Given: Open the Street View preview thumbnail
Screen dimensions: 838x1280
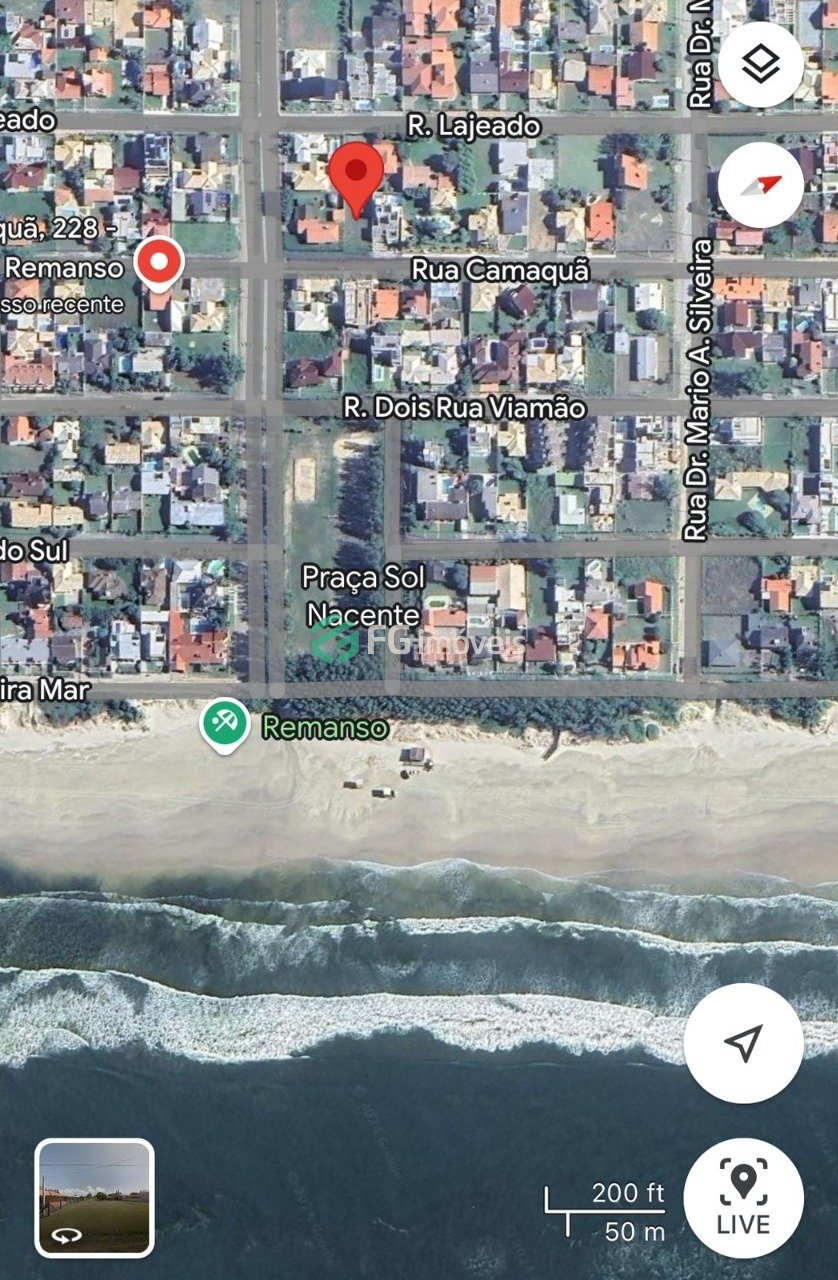Looking at the screenshot, I should [95, 1197].
